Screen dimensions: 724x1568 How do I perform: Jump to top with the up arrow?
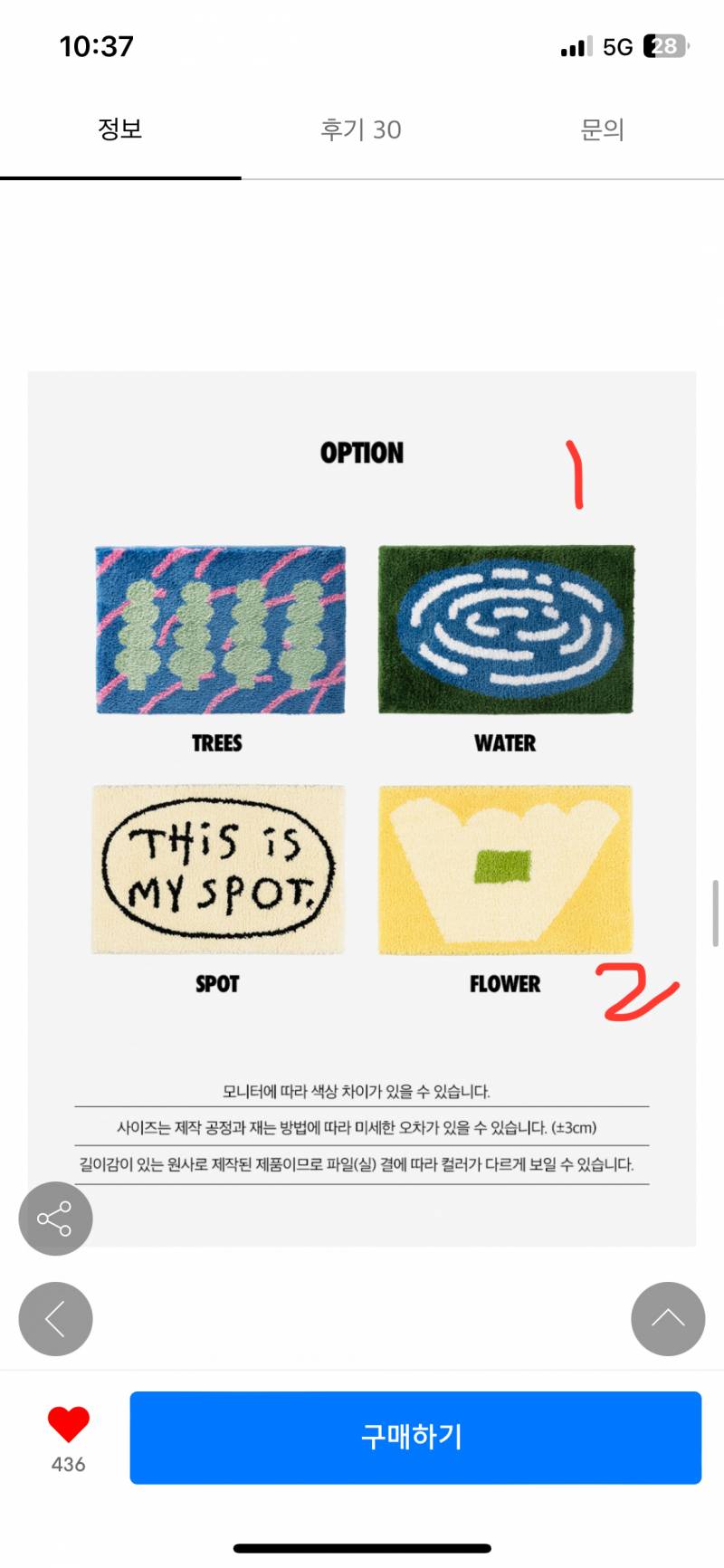pyautogui.click(x=668, y=1318)
